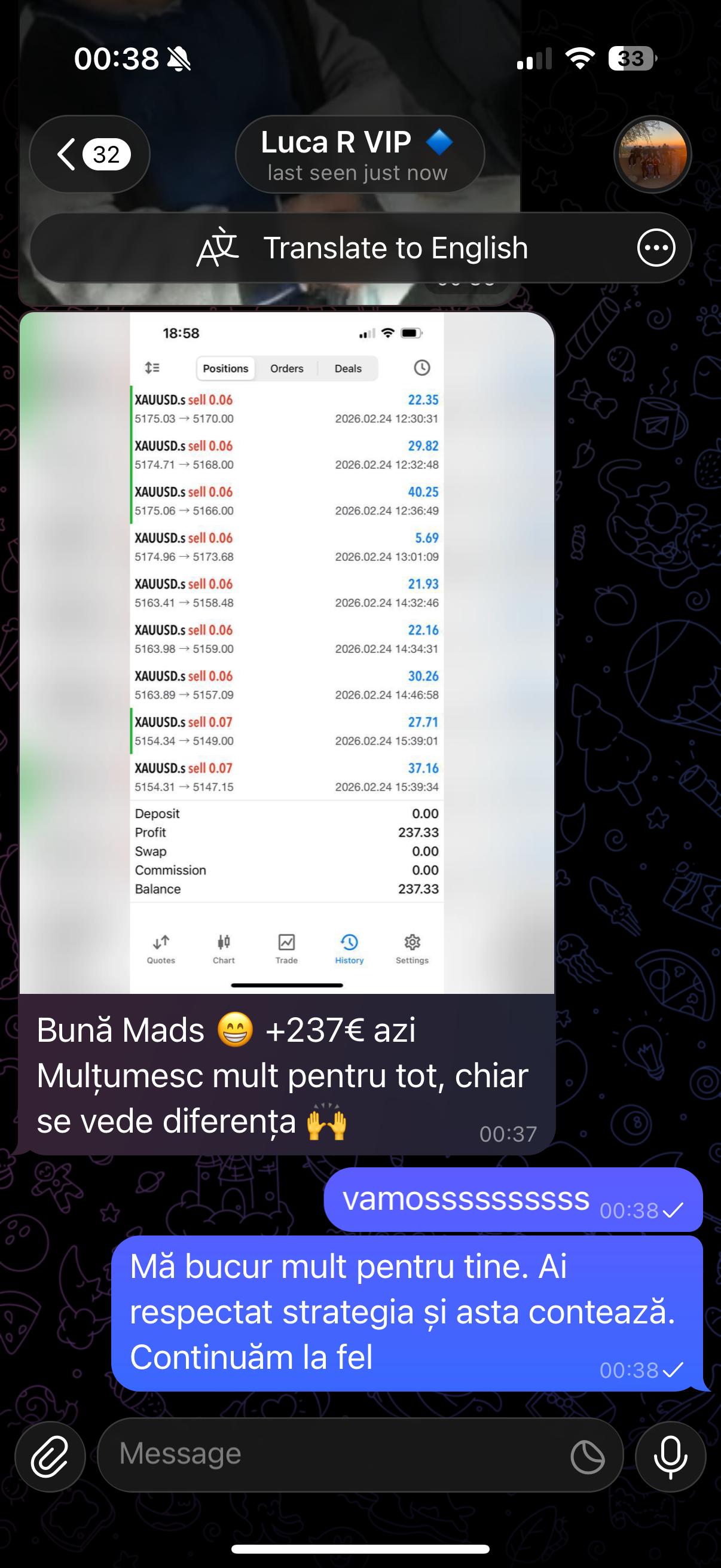The height and width of the screenshot is (1568, 721).
Task: Open translation options menu
Action: 656,248
